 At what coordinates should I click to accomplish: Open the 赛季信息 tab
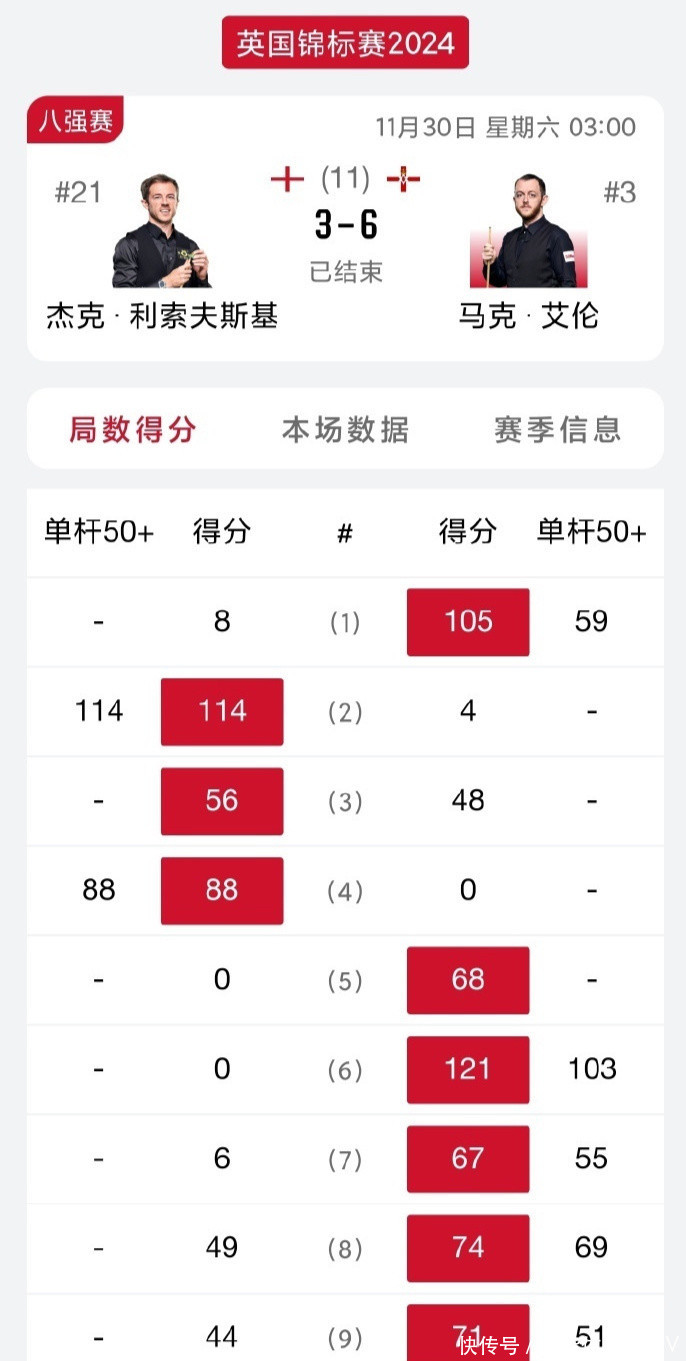(x=557, y=430)
